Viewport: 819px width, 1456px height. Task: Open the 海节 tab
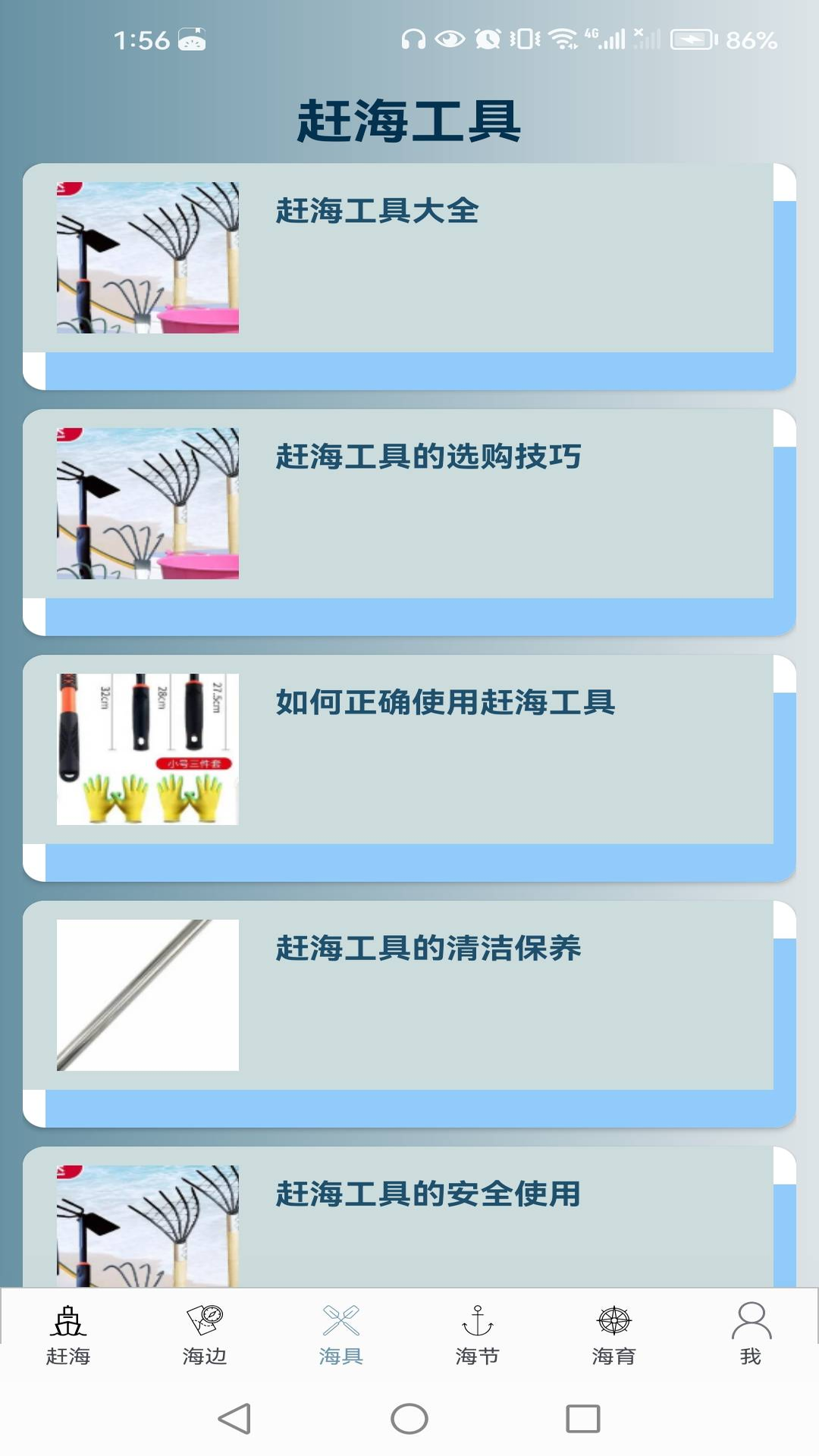coord(478,1335)
